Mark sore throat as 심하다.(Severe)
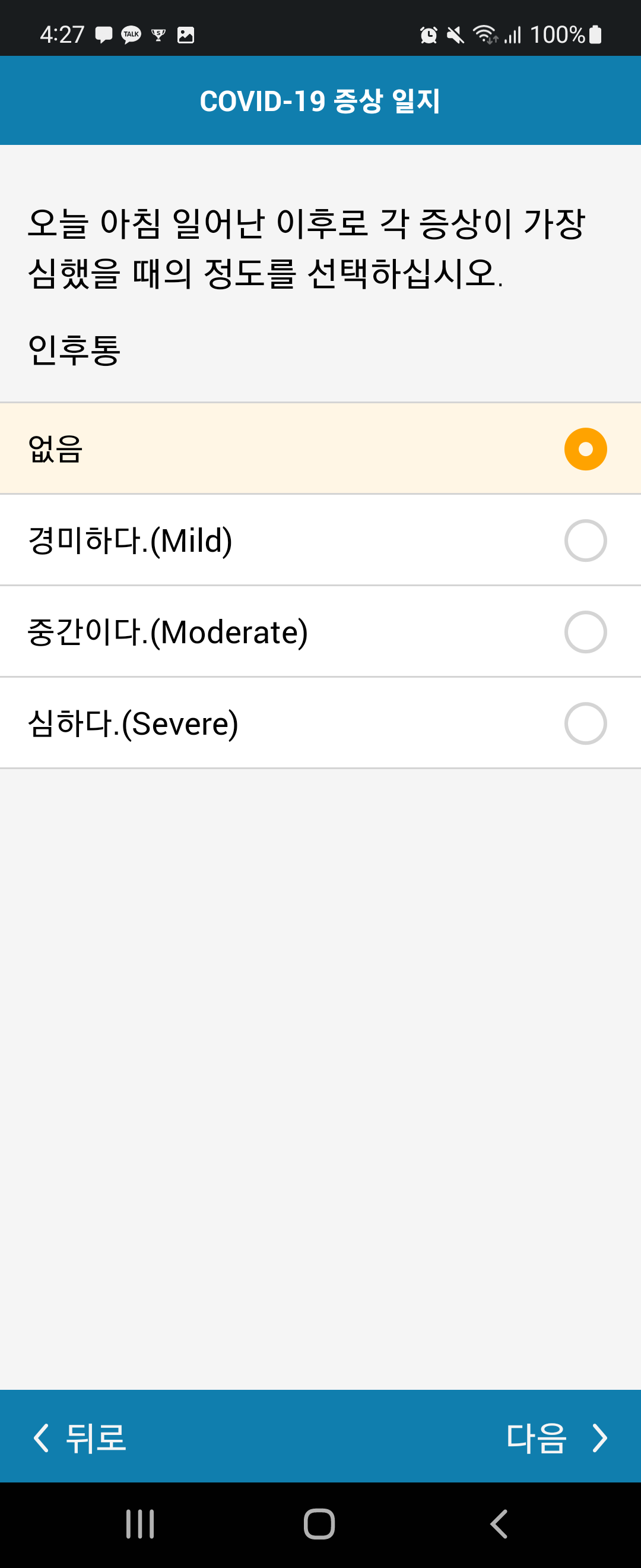The image size is (641, 1568). tap(320, 723)
